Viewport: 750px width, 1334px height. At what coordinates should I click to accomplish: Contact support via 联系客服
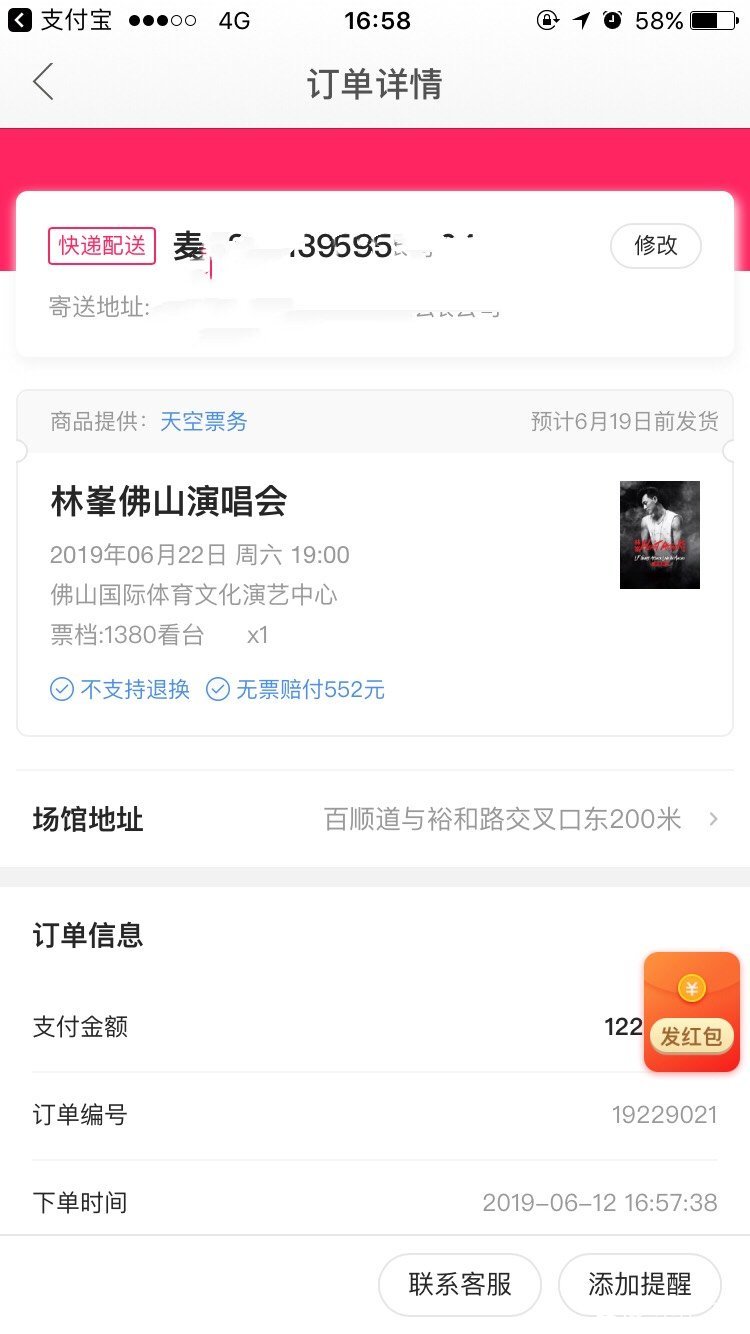(459, 1284)
